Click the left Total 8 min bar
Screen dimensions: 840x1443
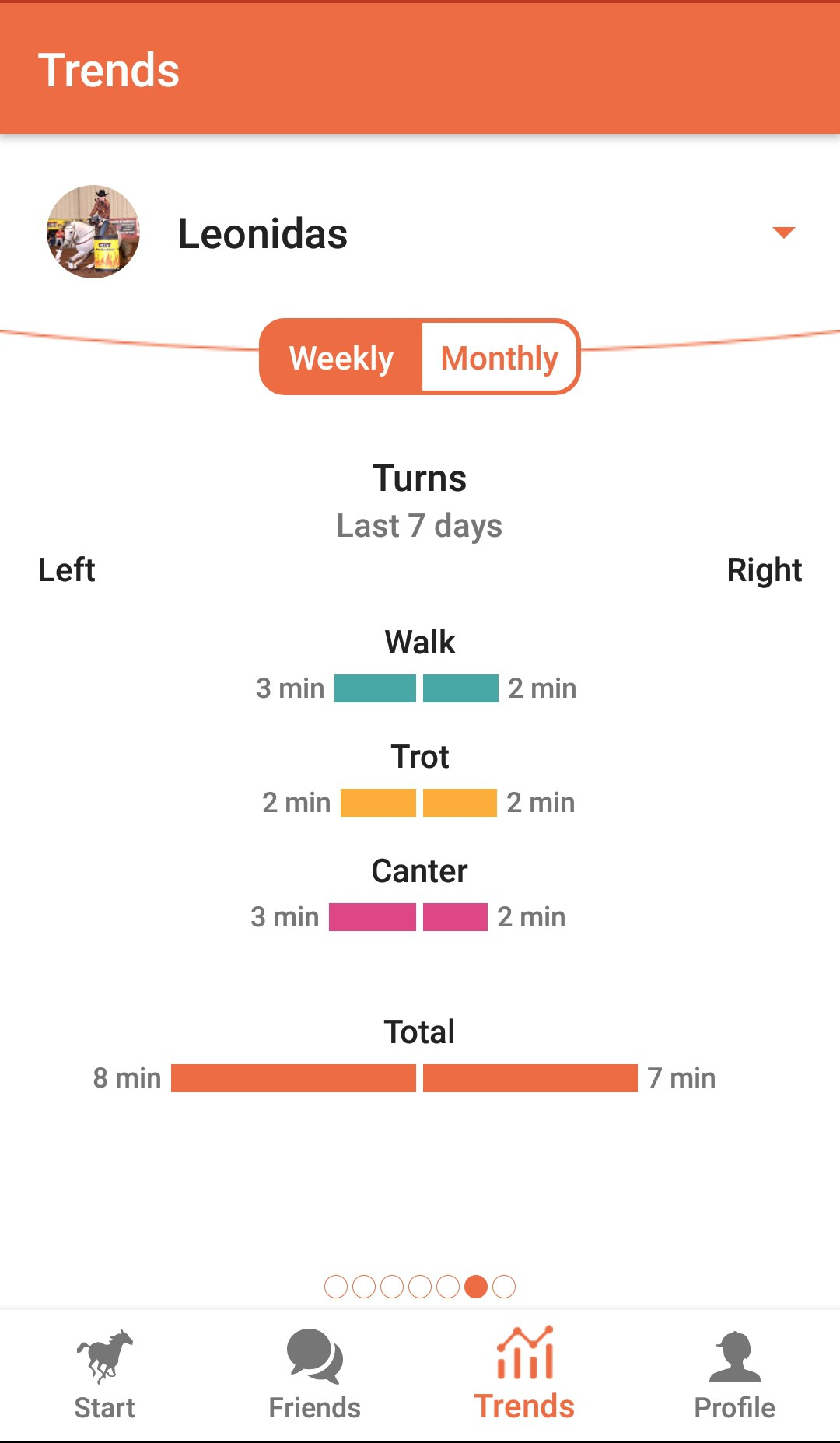[293, 1078]
